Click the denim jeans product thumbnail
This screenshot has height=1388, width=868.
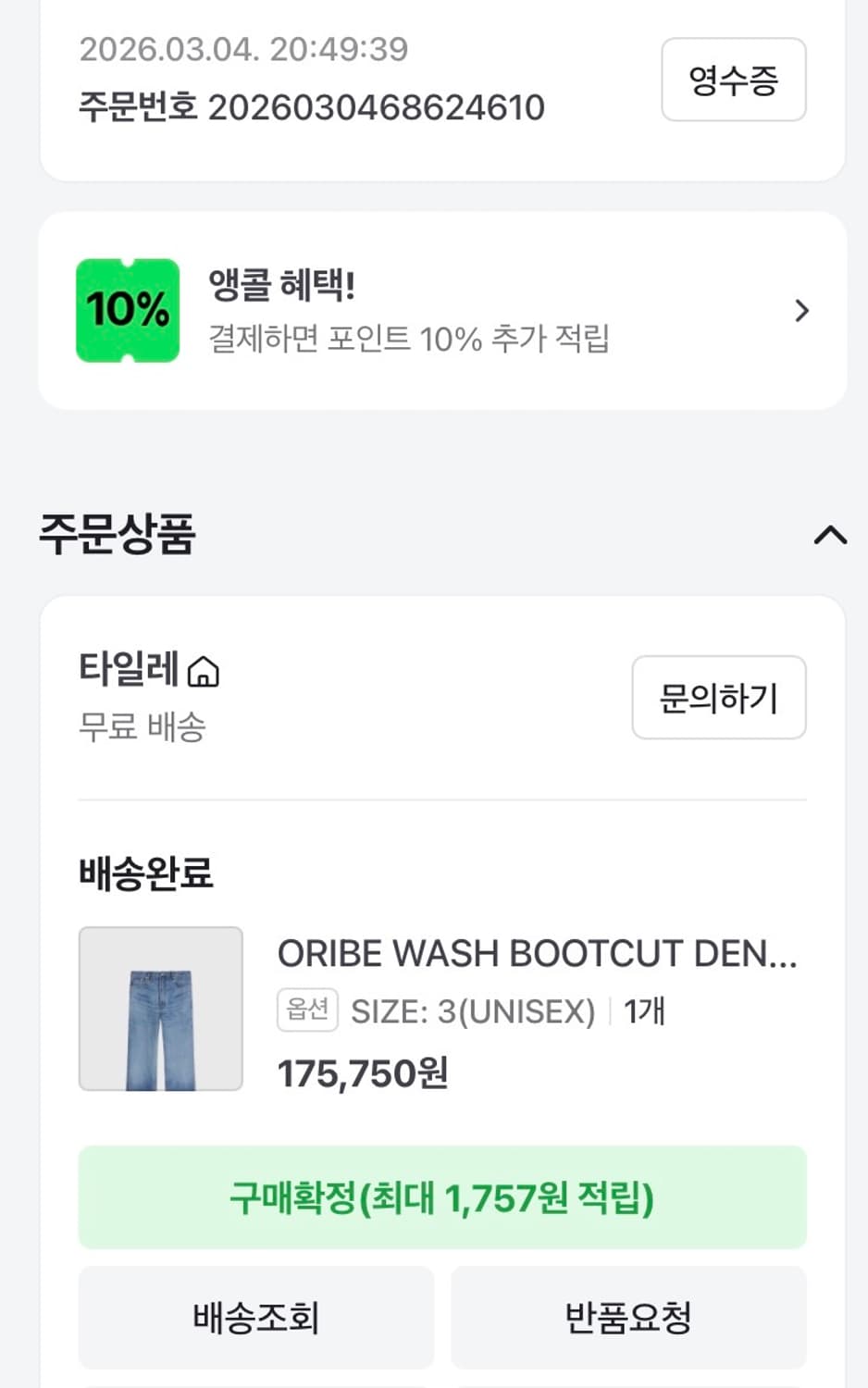click(x=160, y=1008)
